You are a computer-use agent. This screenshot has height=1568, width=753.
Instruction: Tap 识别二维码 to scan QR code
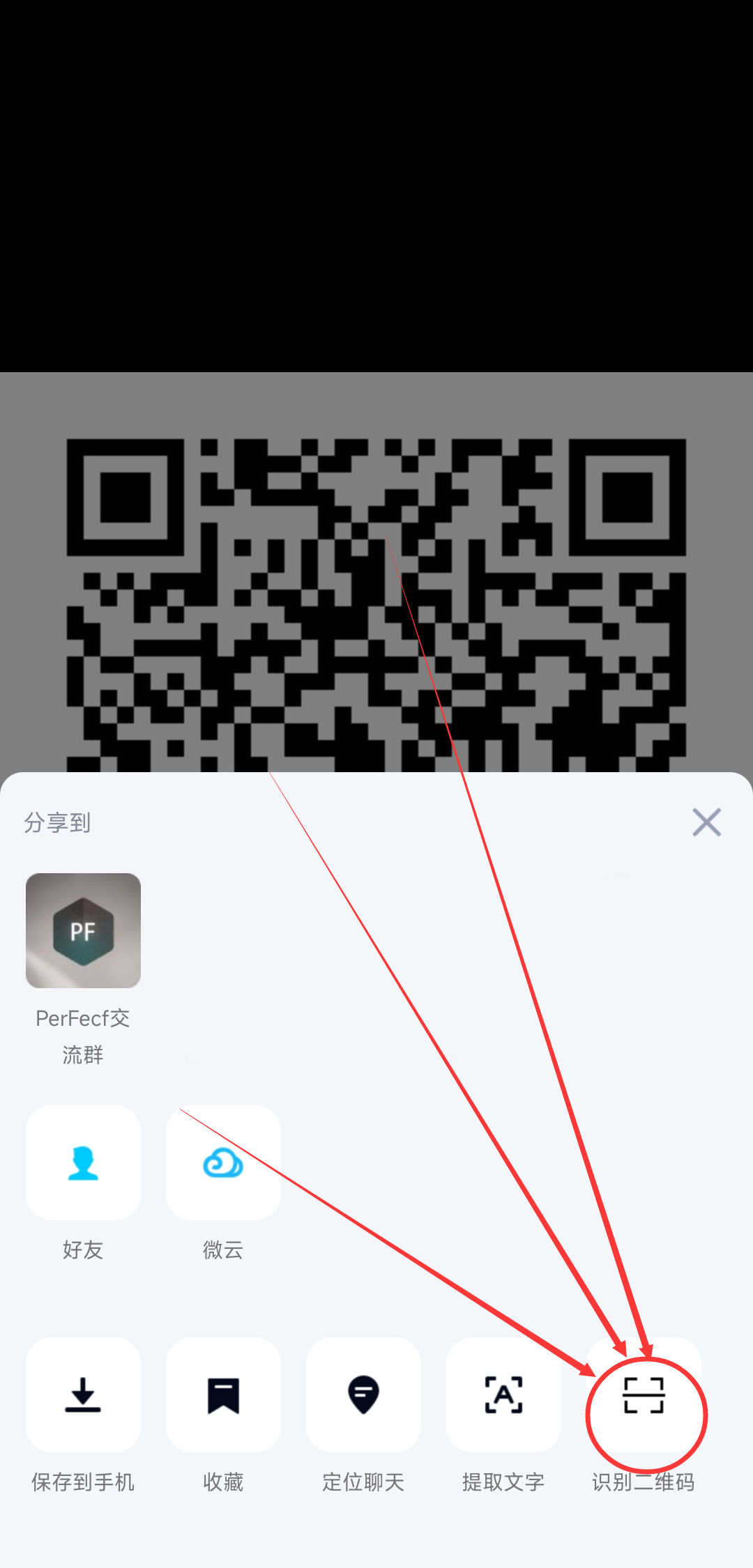[644, 1396]
